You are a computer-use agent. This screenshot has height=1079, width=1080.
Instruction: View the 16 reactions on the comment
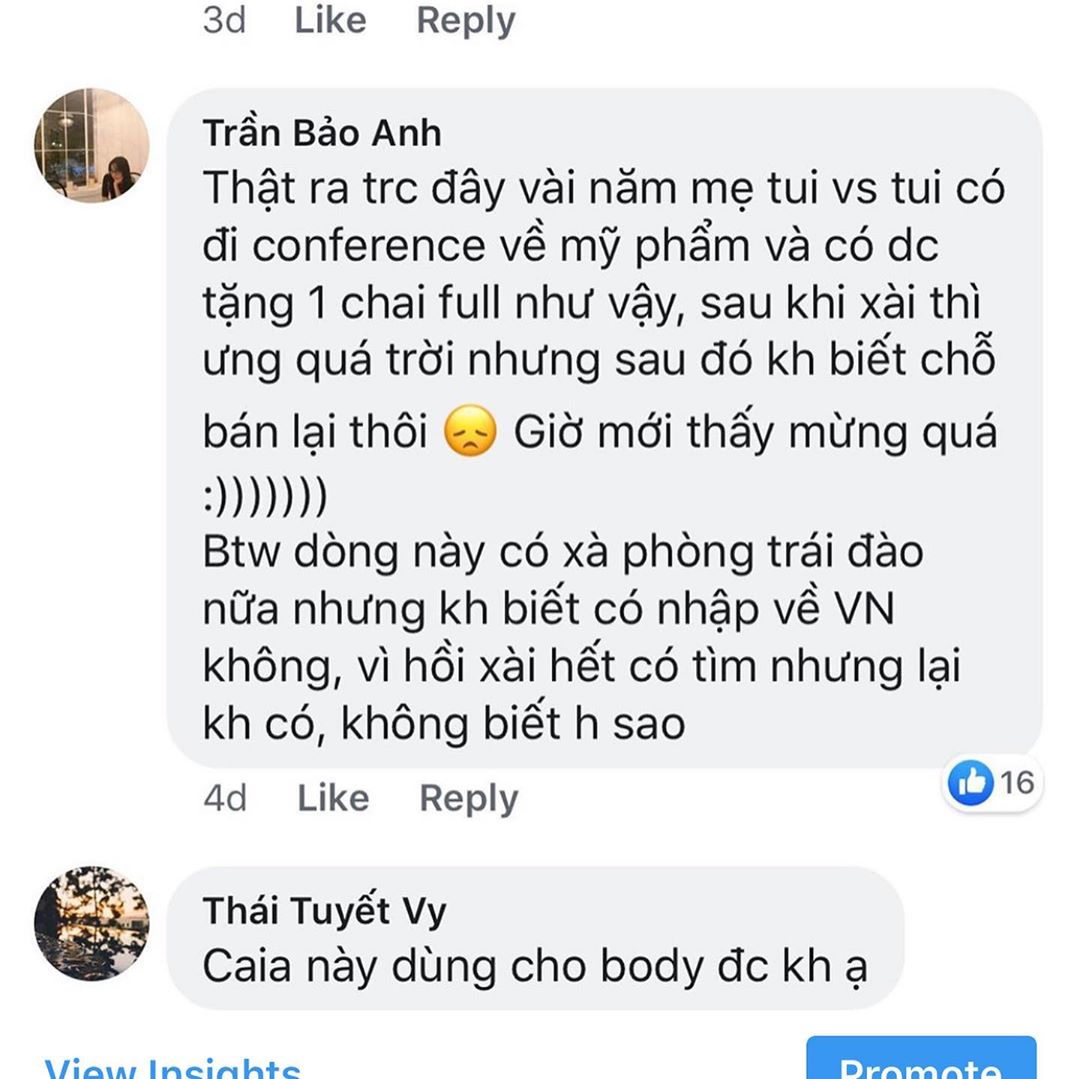click(x=993, y=782)
